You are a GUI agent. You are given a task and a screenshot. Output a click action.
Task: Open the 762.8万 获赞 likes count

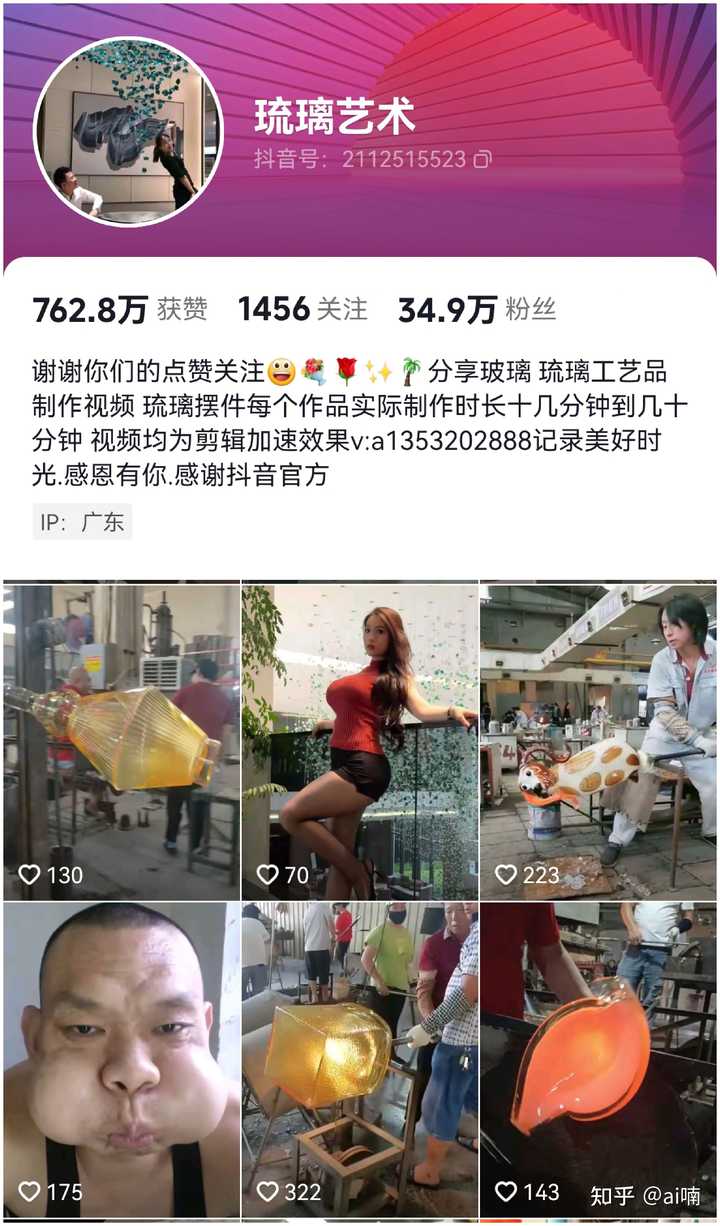[x=119, y=310]
